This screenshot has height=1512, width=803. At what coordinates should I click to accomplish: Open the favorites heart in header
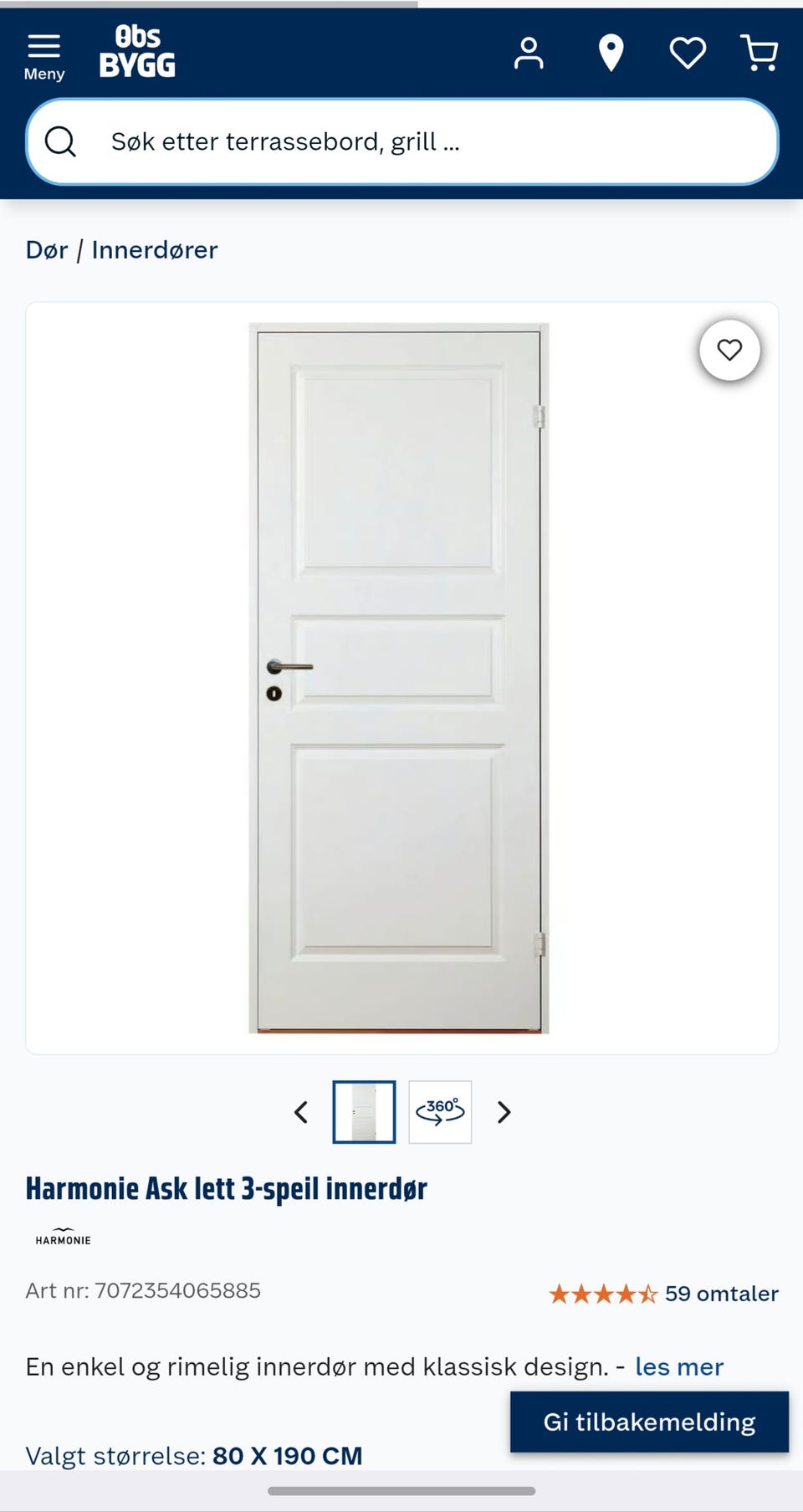tap(688, 54)
